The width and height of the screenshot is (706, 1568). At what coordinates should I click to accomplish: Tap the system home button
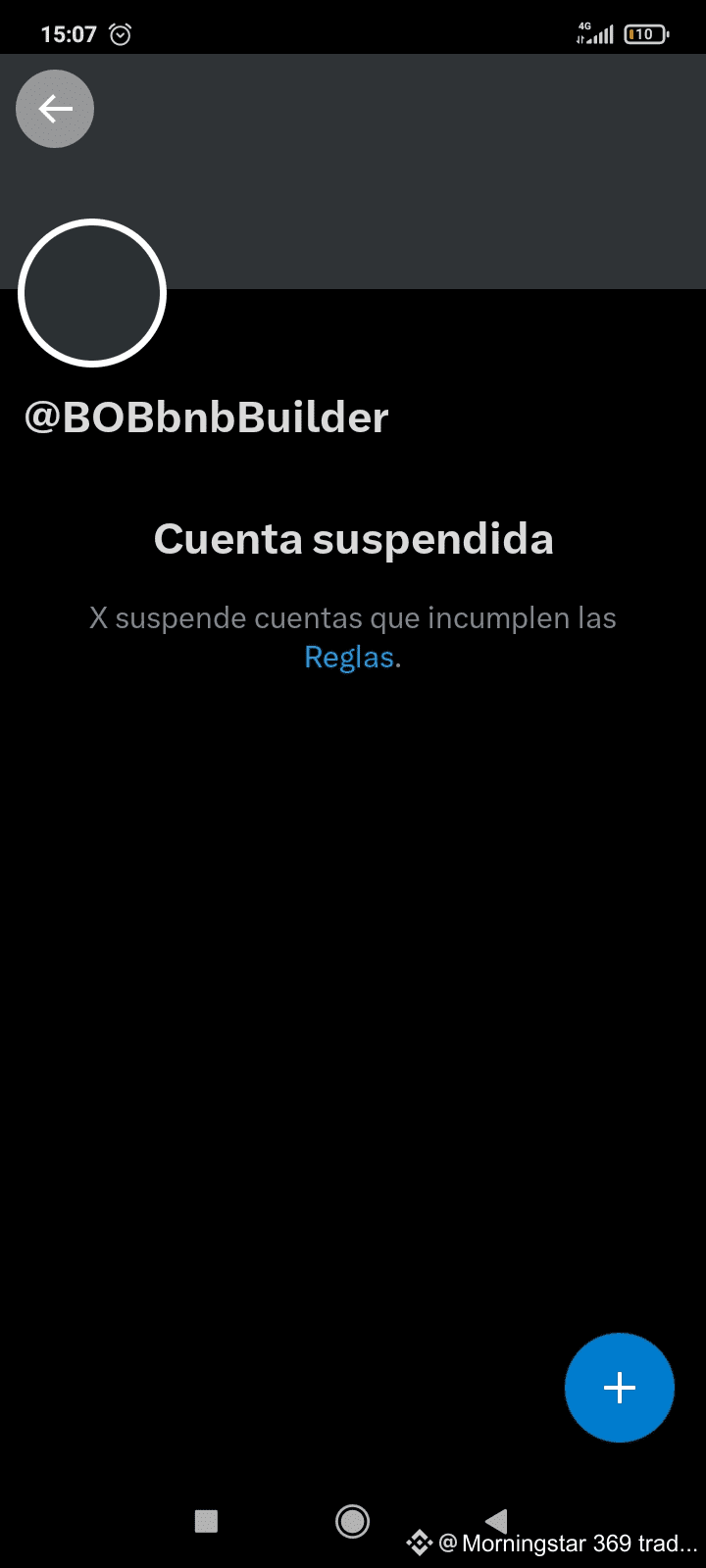pos(352,1521)
